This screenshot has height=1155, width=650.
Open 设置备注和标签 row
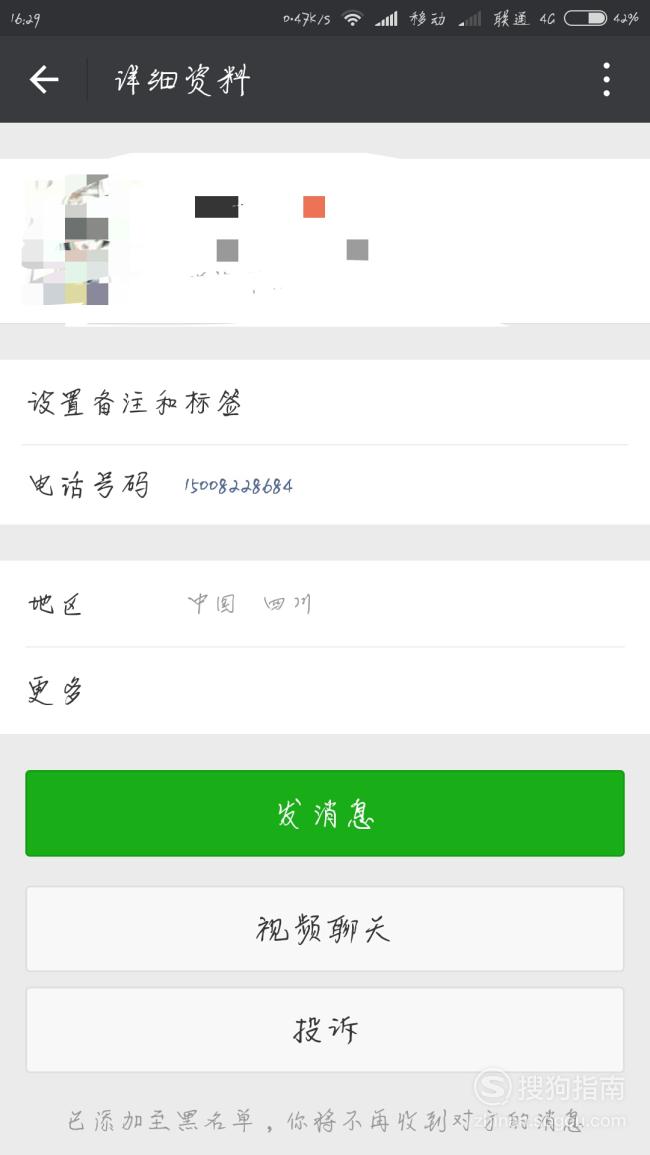click(325, 402)
